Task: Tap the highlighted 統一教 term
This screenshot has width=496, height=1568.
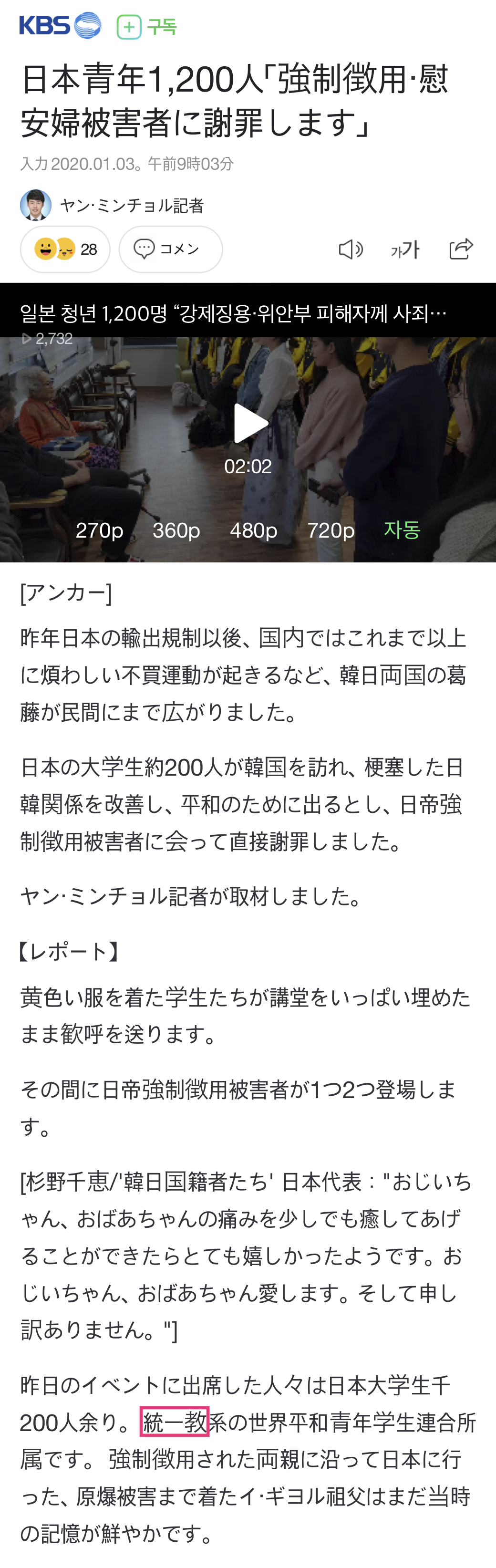Action: [x=175, y=1421]
